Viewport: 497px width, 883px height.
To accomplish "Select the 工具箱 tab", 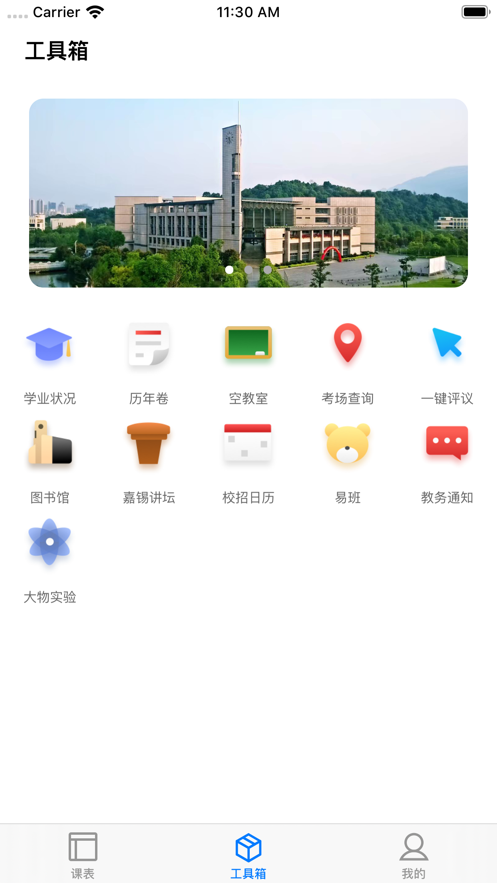I will [x=248, y=855].
